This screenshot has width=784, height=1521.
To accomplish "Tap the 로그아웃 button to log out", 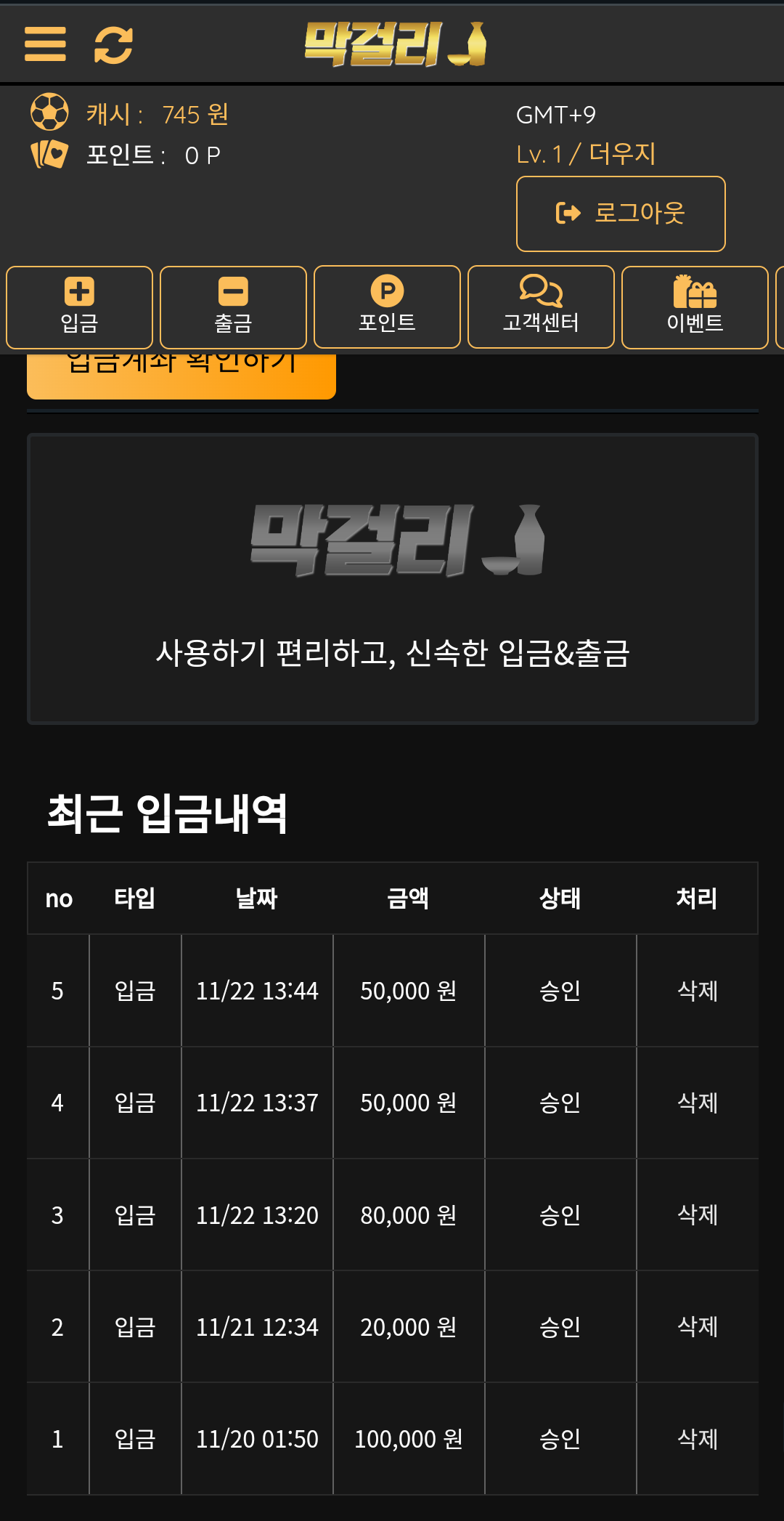I will [x=621, y=214].
